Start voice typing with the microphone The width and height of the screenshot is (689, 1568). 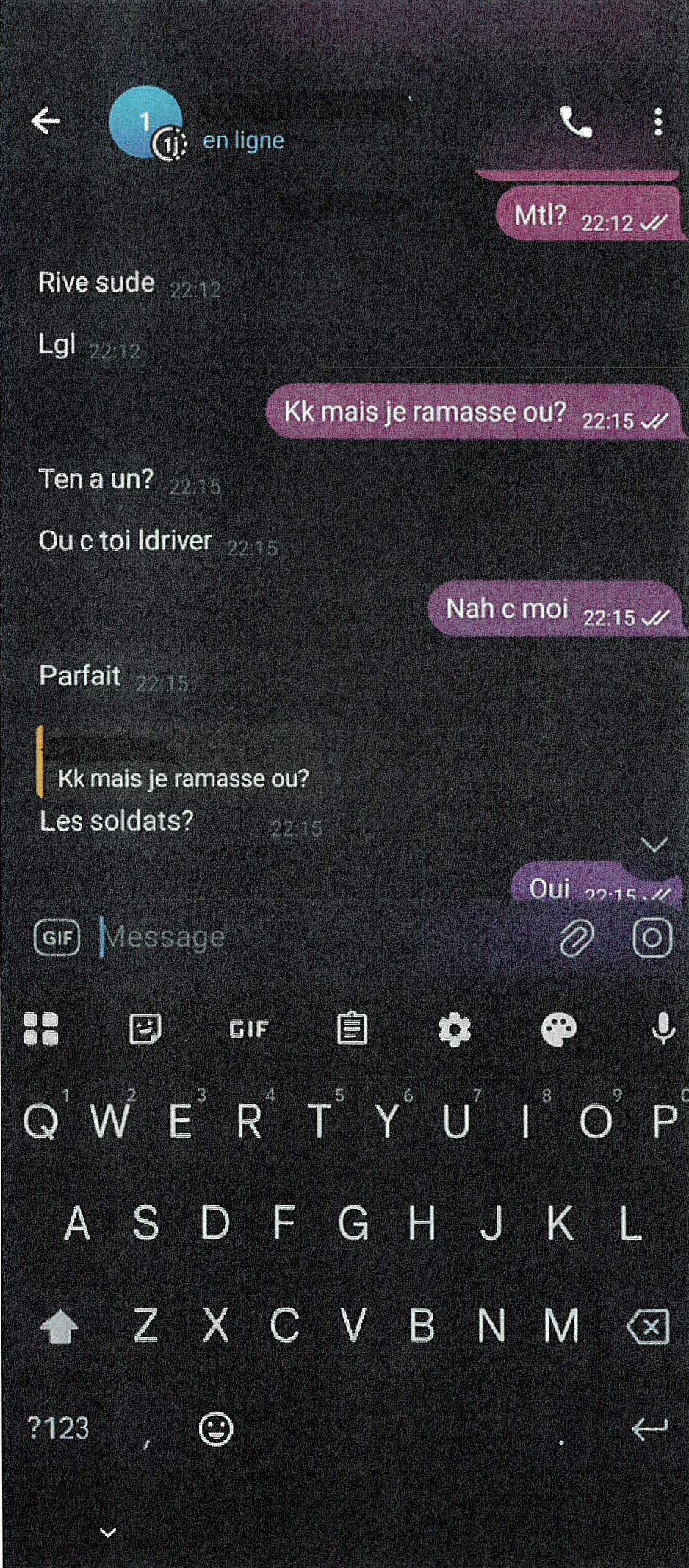pyautogui.click(x=663, y=1028)
